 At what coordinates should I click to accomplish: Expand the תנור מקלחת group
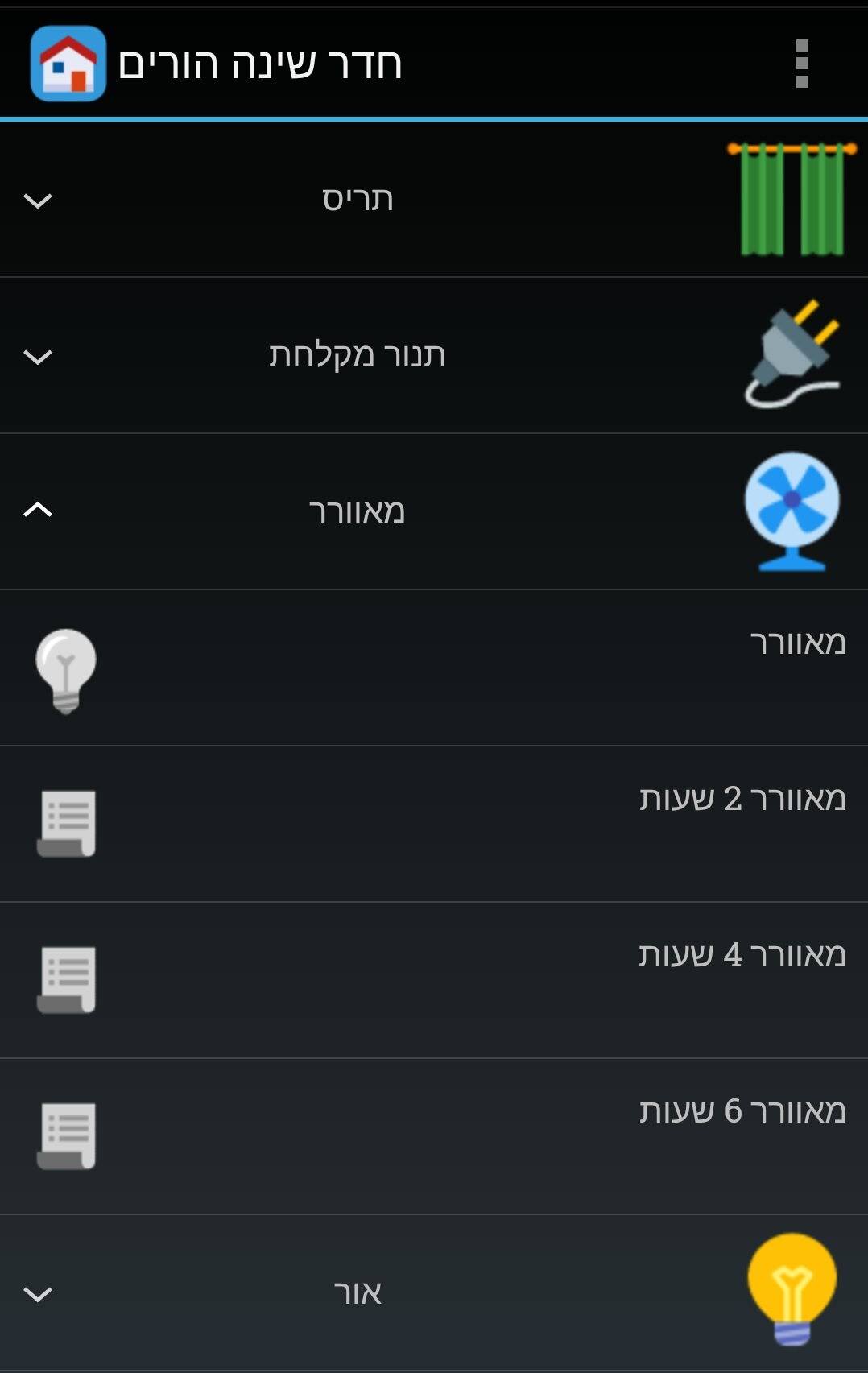pos(38,356)
